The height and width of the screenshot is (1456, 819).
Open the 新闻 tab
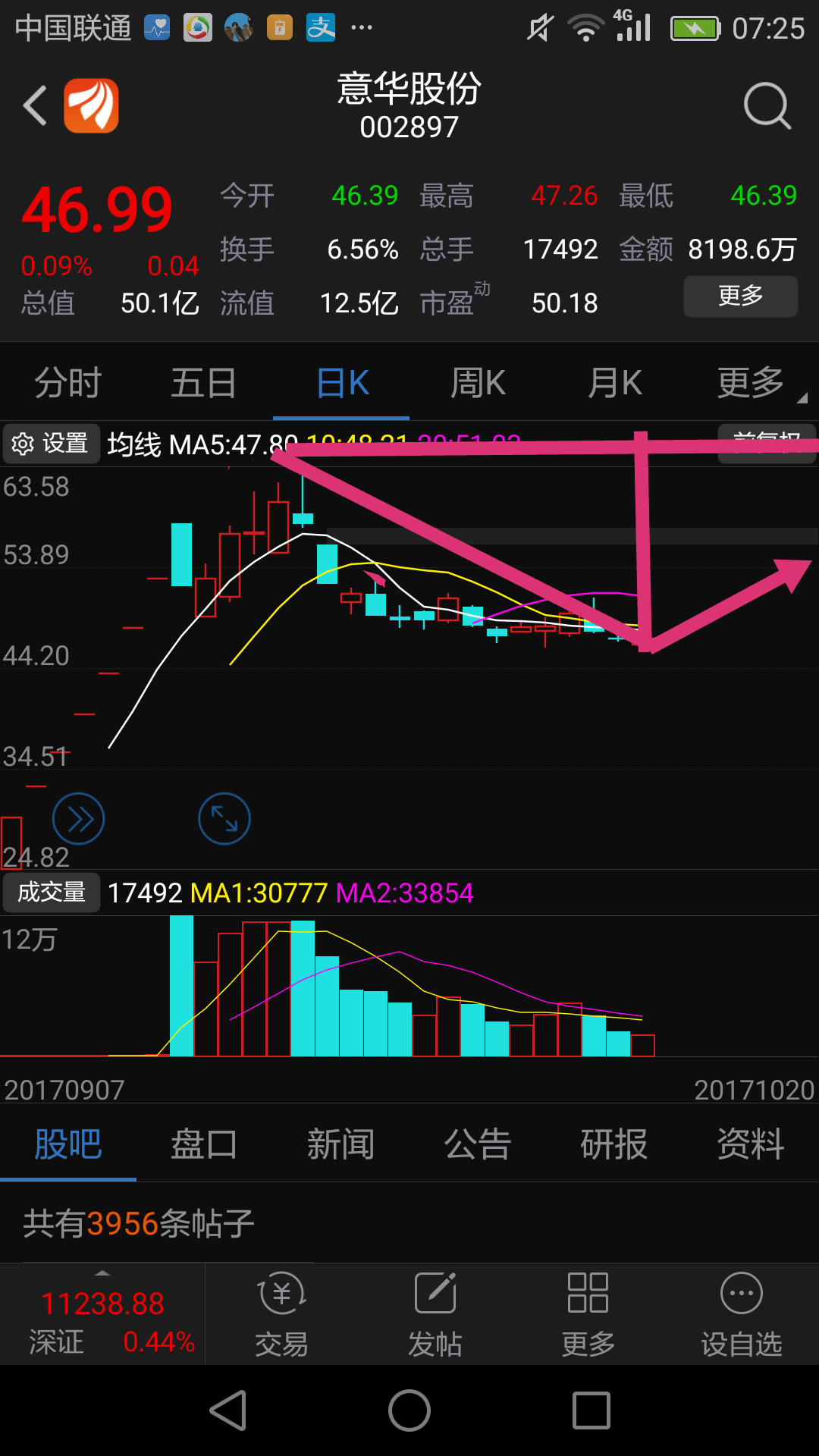340,1144
